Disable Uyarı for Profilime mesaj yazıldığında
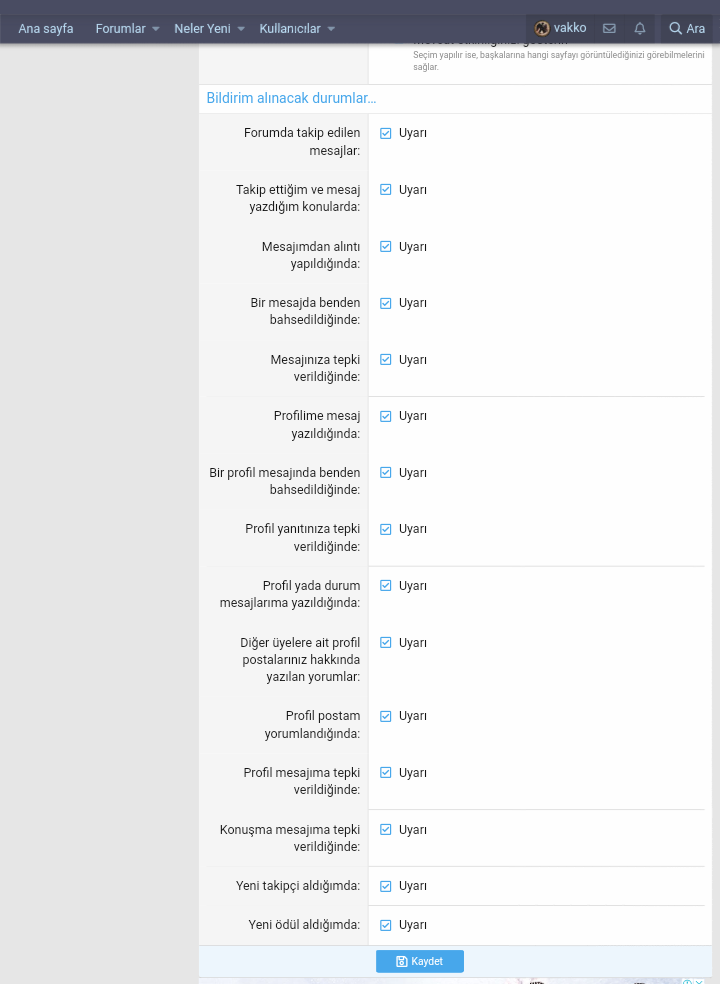720x984 pixels. point(386,417)
